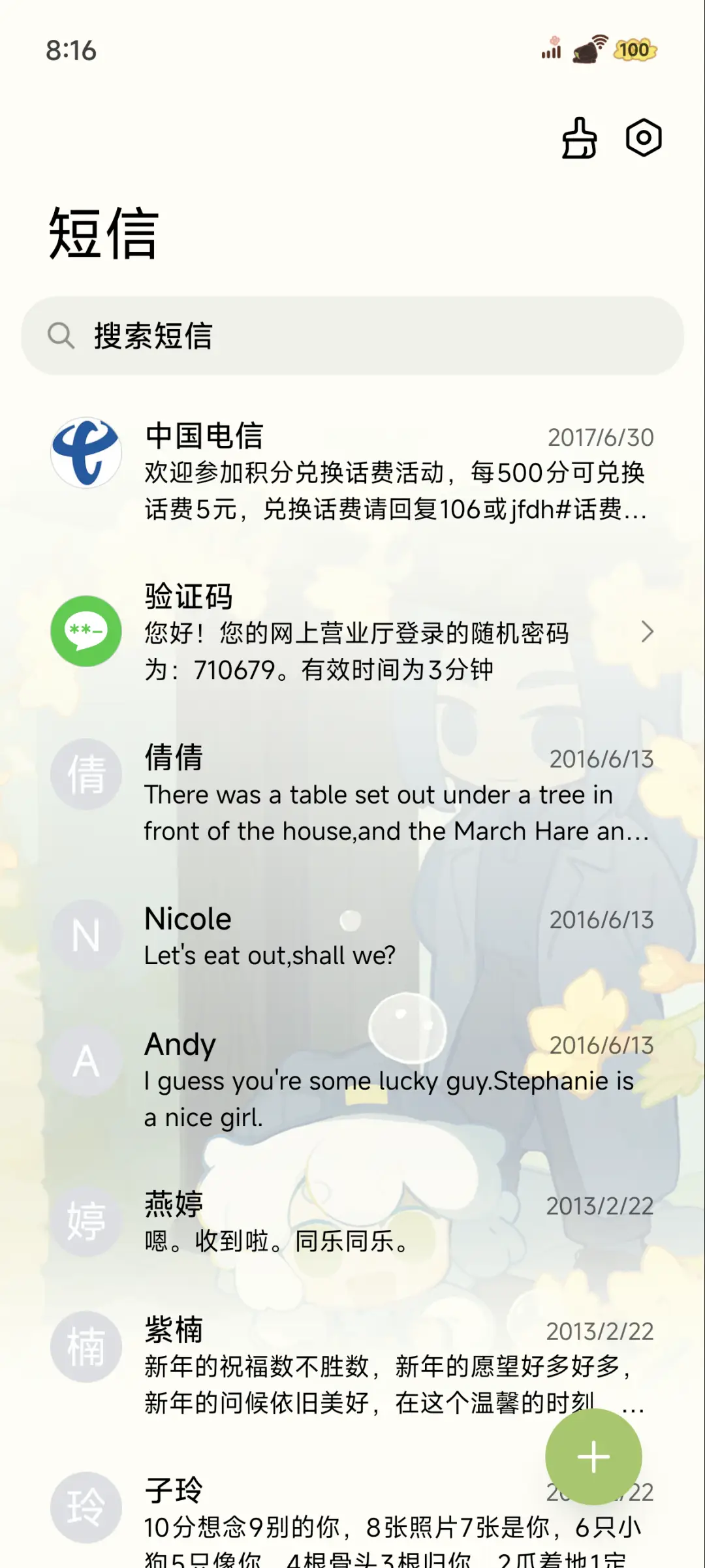Tap Andy's letter A avatar

tap(86, 1061)
